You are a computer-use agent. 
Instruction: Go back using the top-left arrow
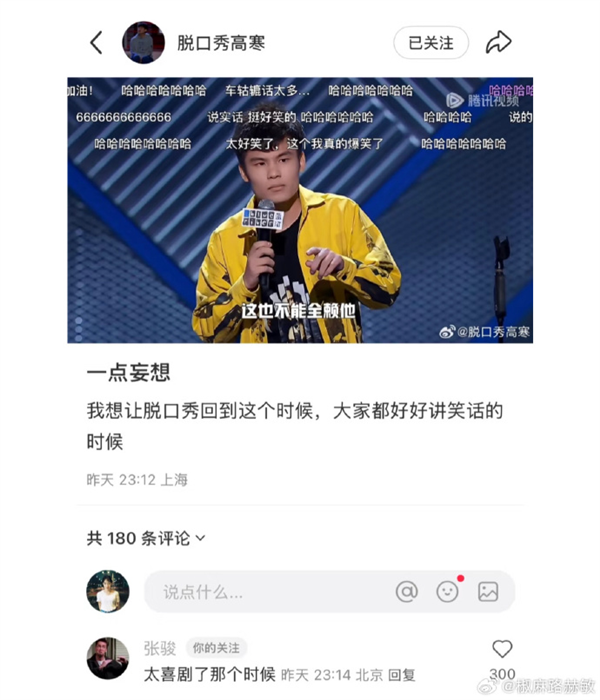click(x=96, y=42)
